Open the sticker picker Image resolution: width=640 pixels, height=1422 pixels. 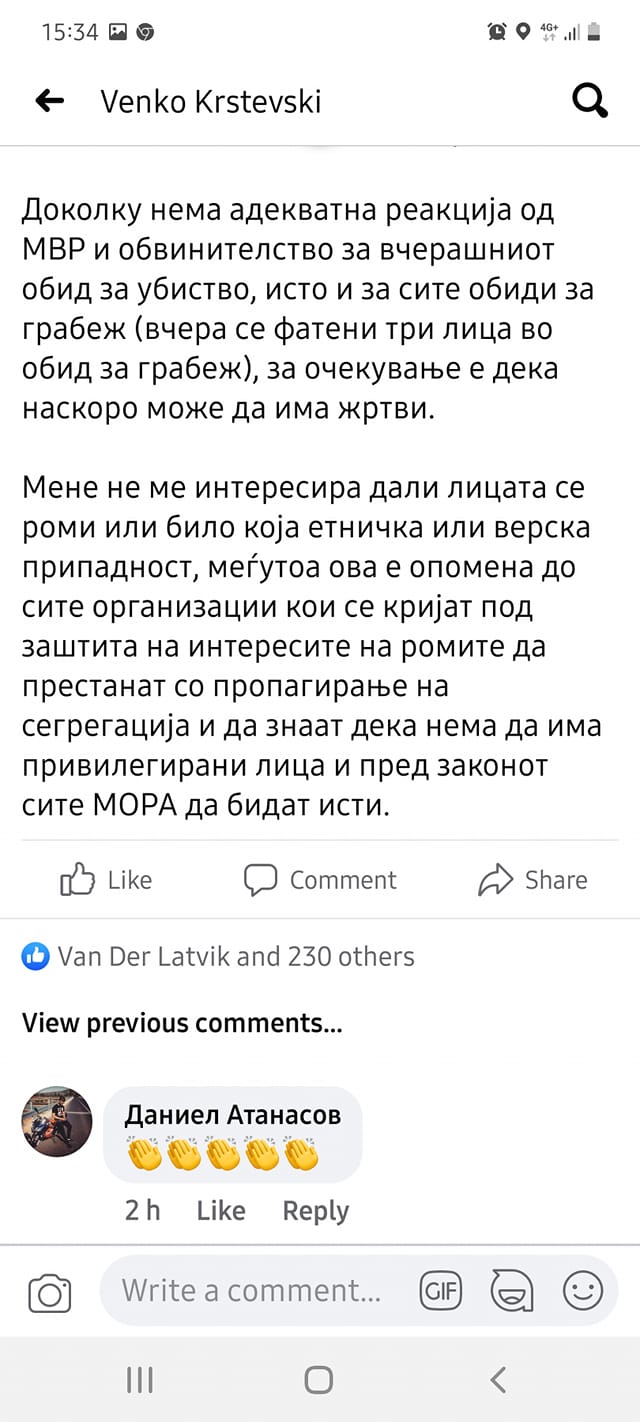[x=511, y=1291]
